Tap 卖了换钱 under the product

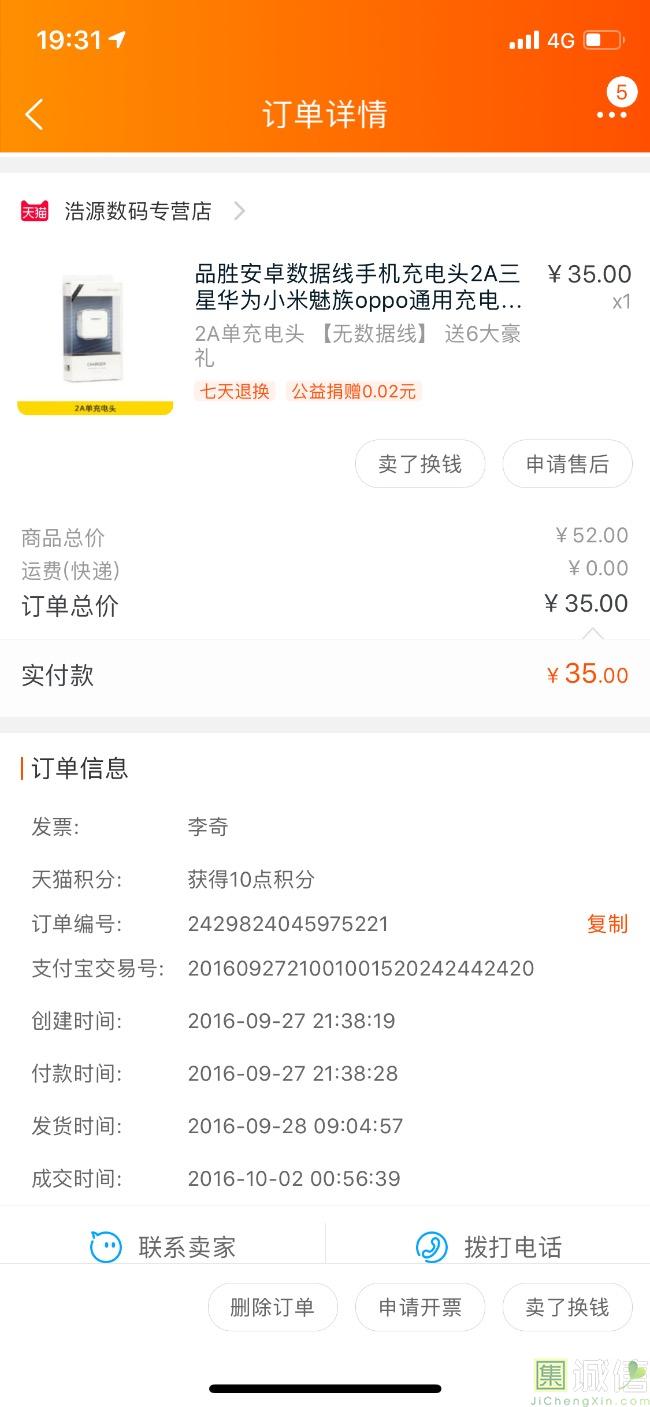(x=420, y=464)
